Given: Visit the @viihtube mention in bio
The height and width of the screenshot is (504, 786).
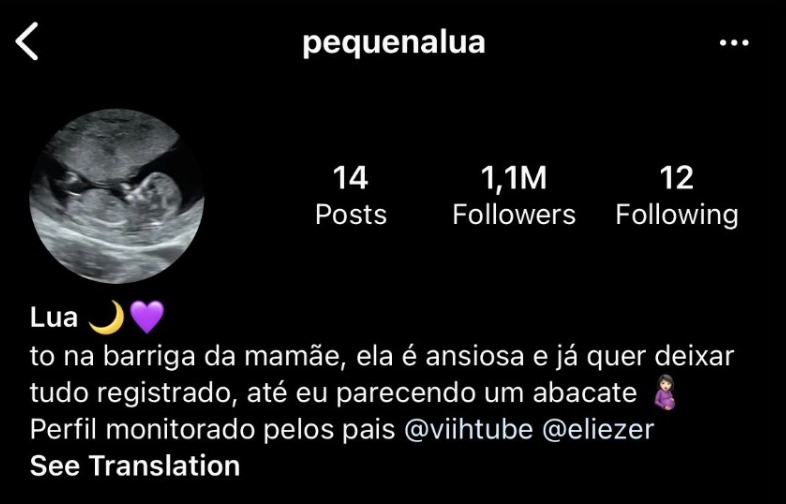Looking at the screenshot, I should [x=471, y=429].
